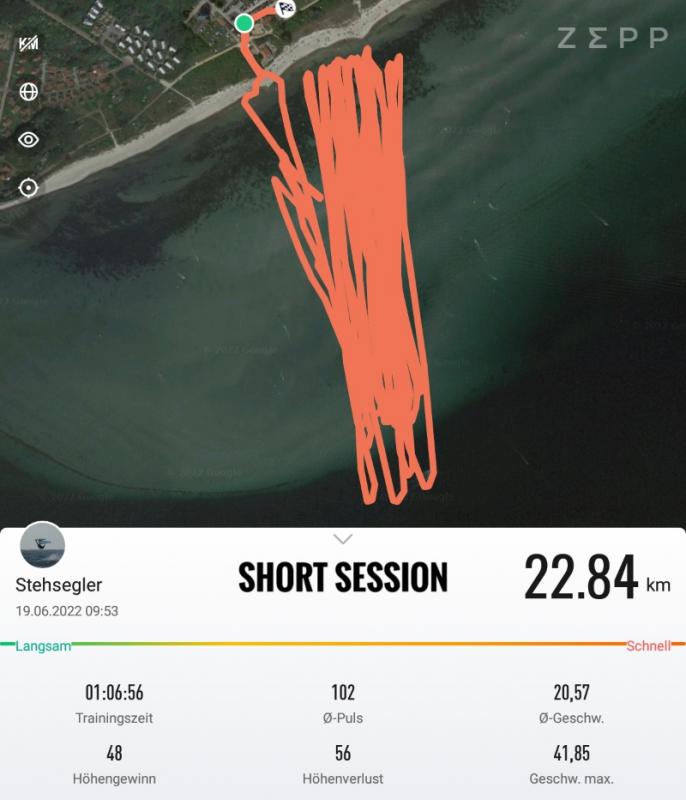Toggle map visibility with the eye icon
686x800 pixels.
pos(28,140)
